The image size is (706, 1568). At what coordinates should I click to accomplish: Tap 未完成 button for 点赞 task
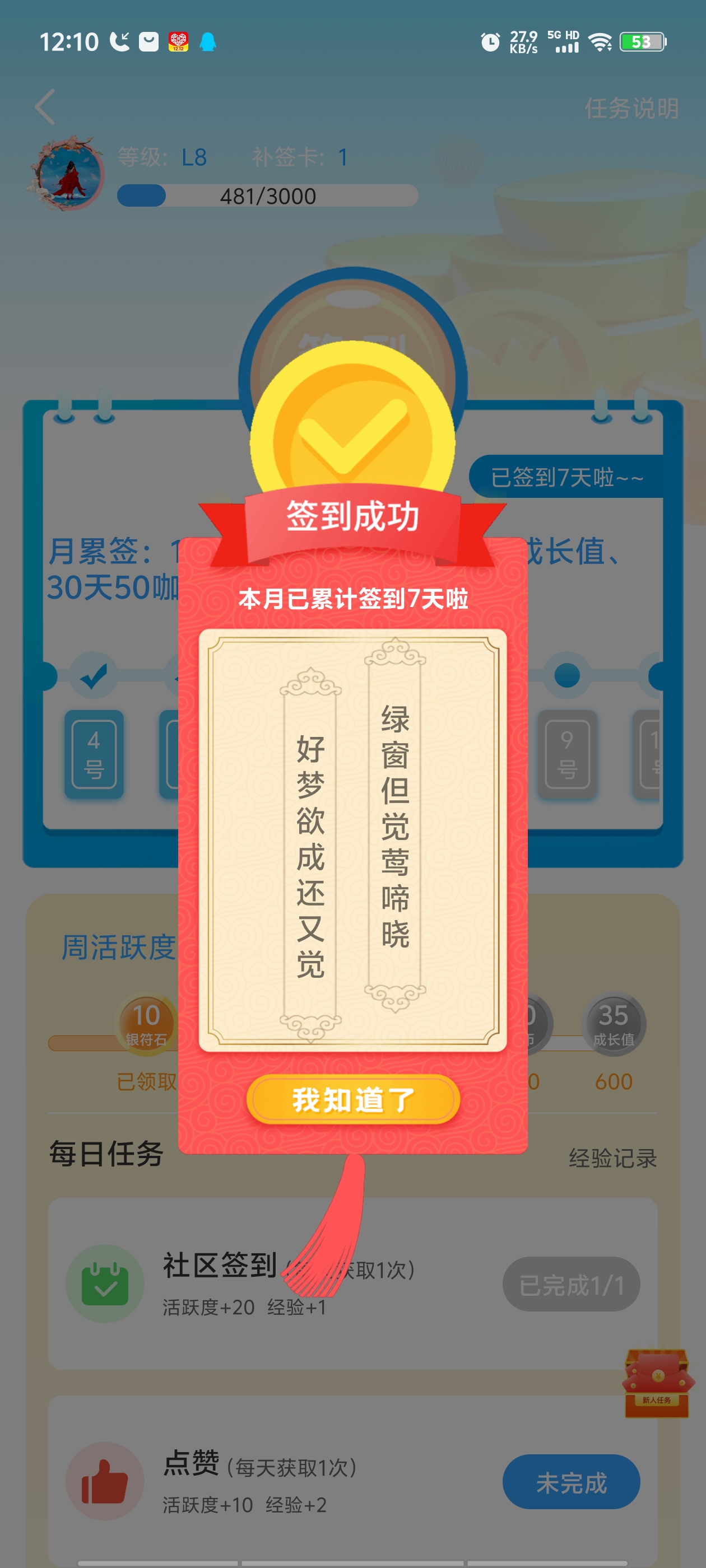click(571, 1482)
